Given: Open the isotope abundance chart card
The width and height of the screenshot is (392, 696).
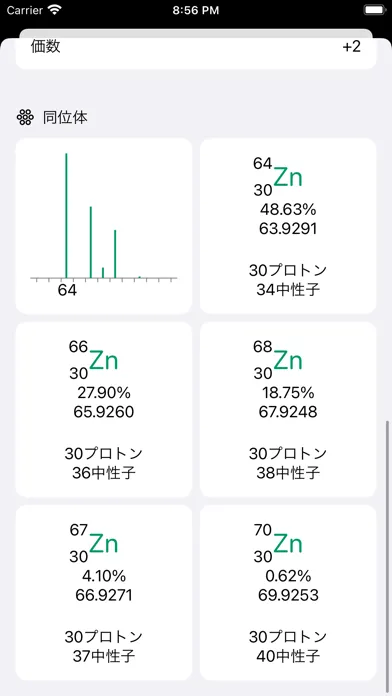Looking at the screenshot, I should [104, 226].
